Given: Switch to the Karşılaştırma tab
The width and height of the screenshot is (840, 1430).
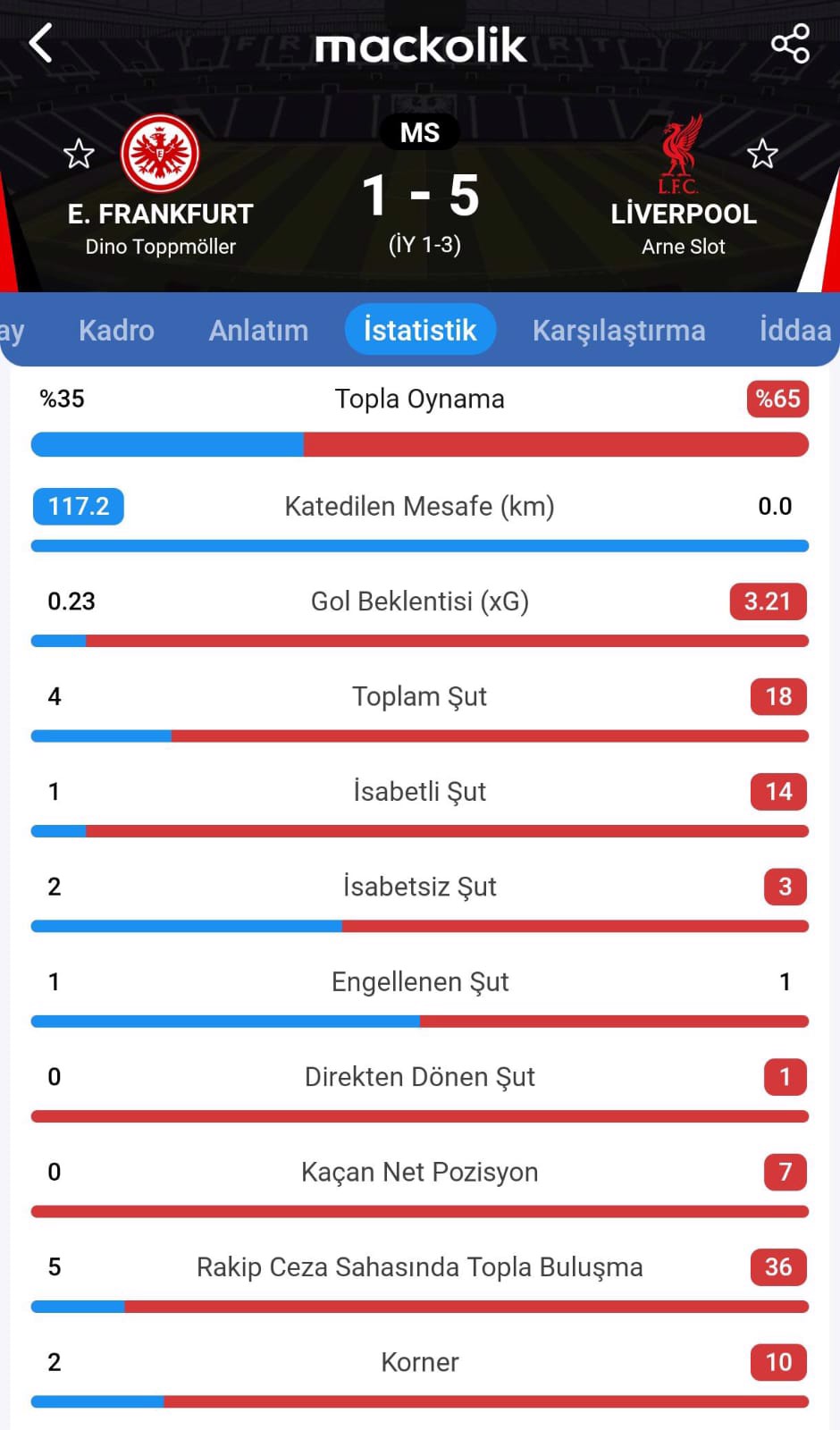Looking at the screenshot, I should (x=618, y=330).
